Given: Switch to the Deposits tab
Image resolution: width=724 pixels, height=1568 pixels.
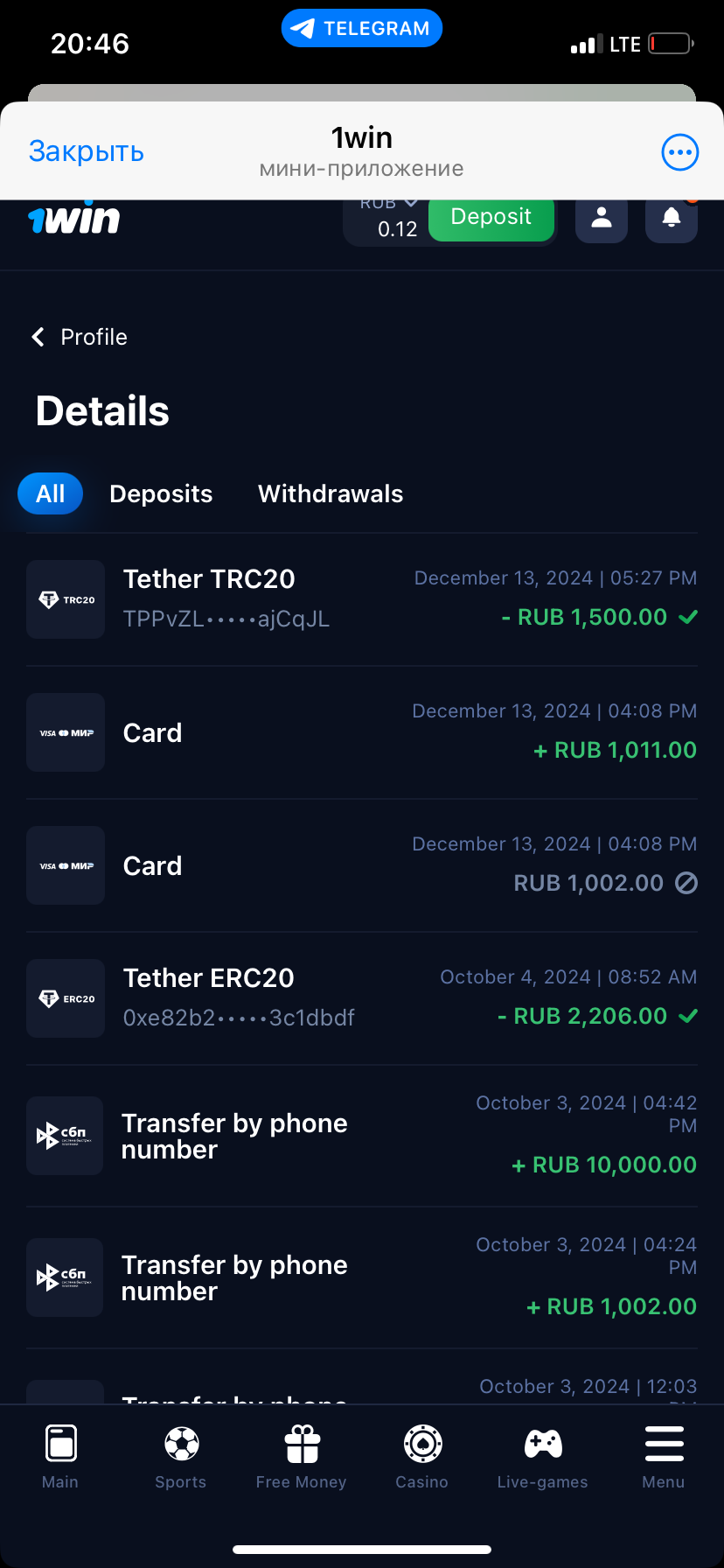Looking at the screenshot, I should [161, 493].
